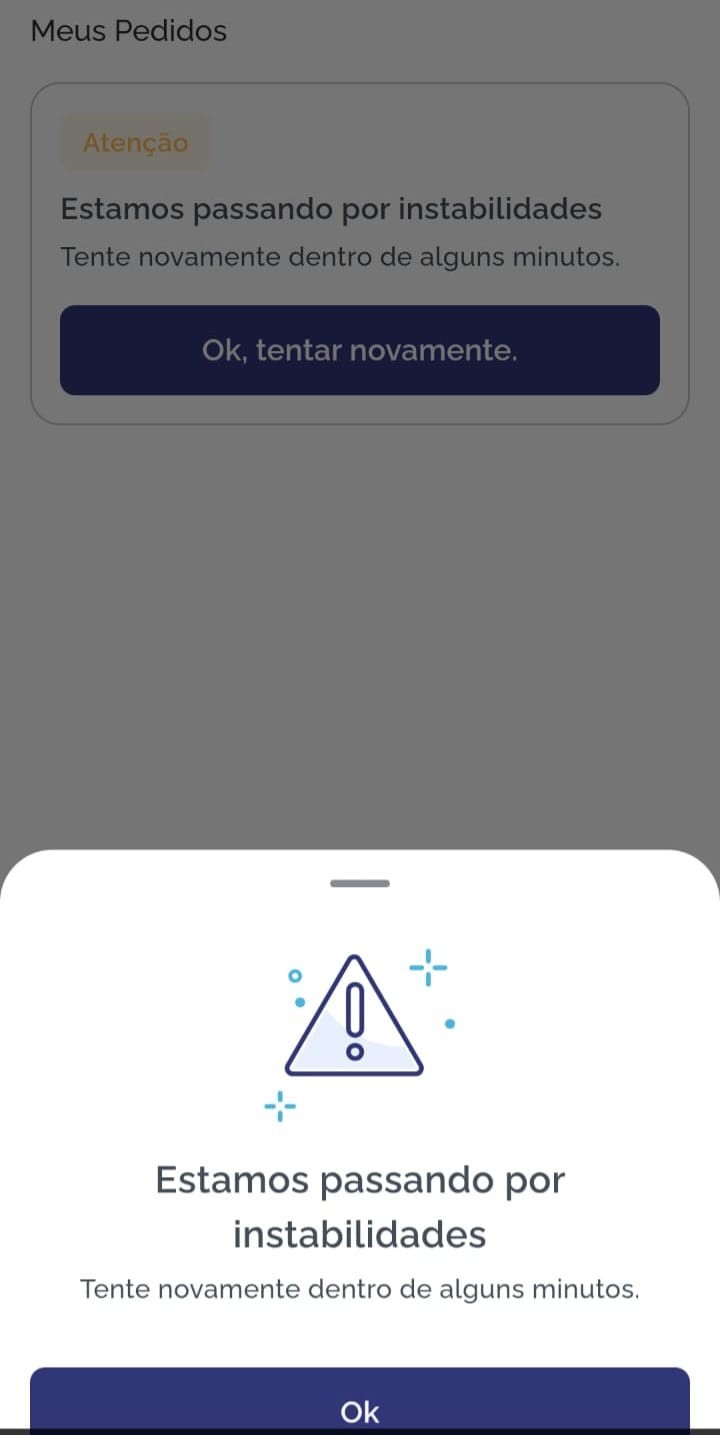Tap the bottom sheet drag handle
Viewport: 720px width, 1435px height.
(360, 883)
